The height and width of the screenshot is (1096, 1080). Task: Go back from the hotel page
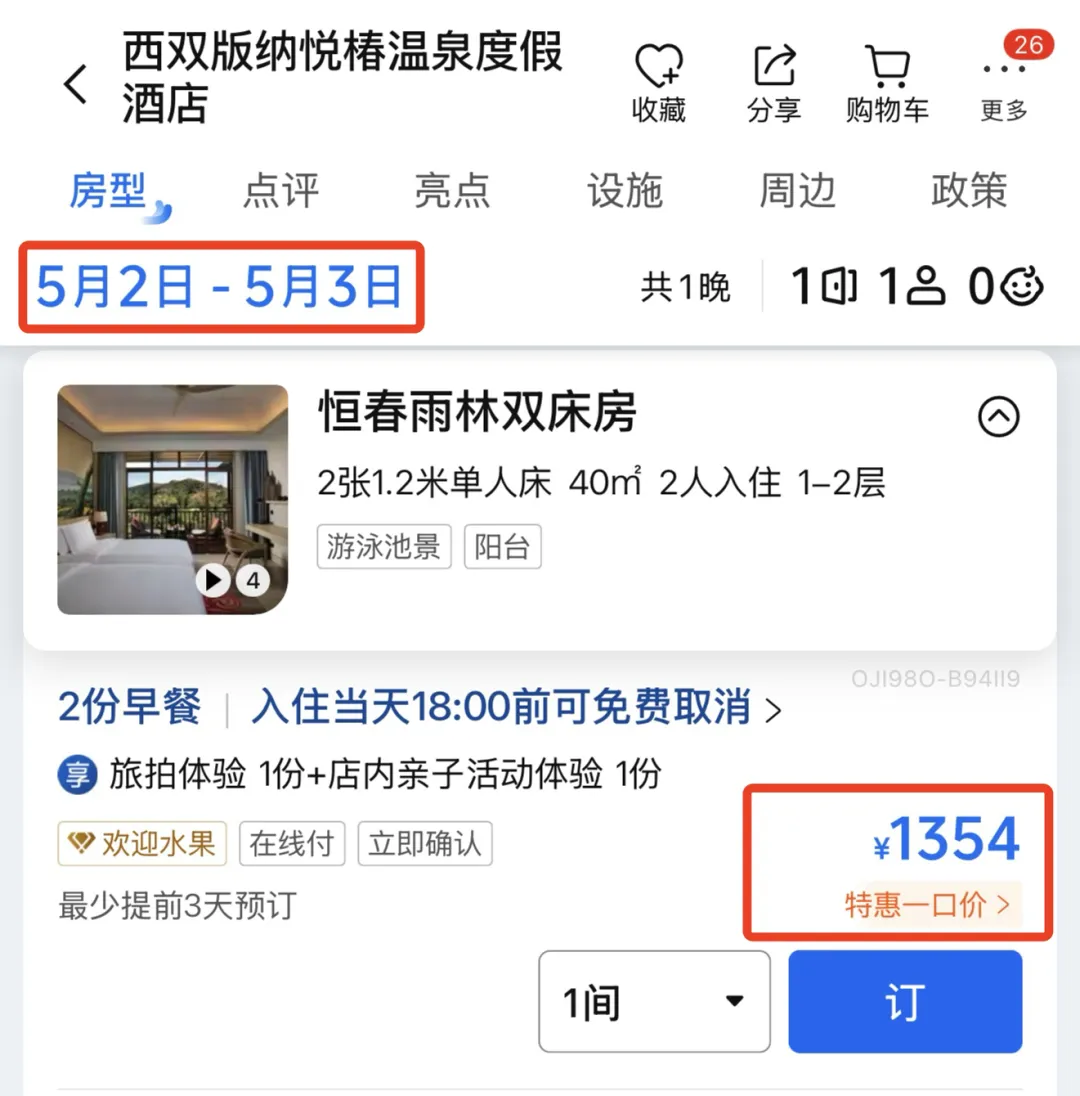[76, 85]
